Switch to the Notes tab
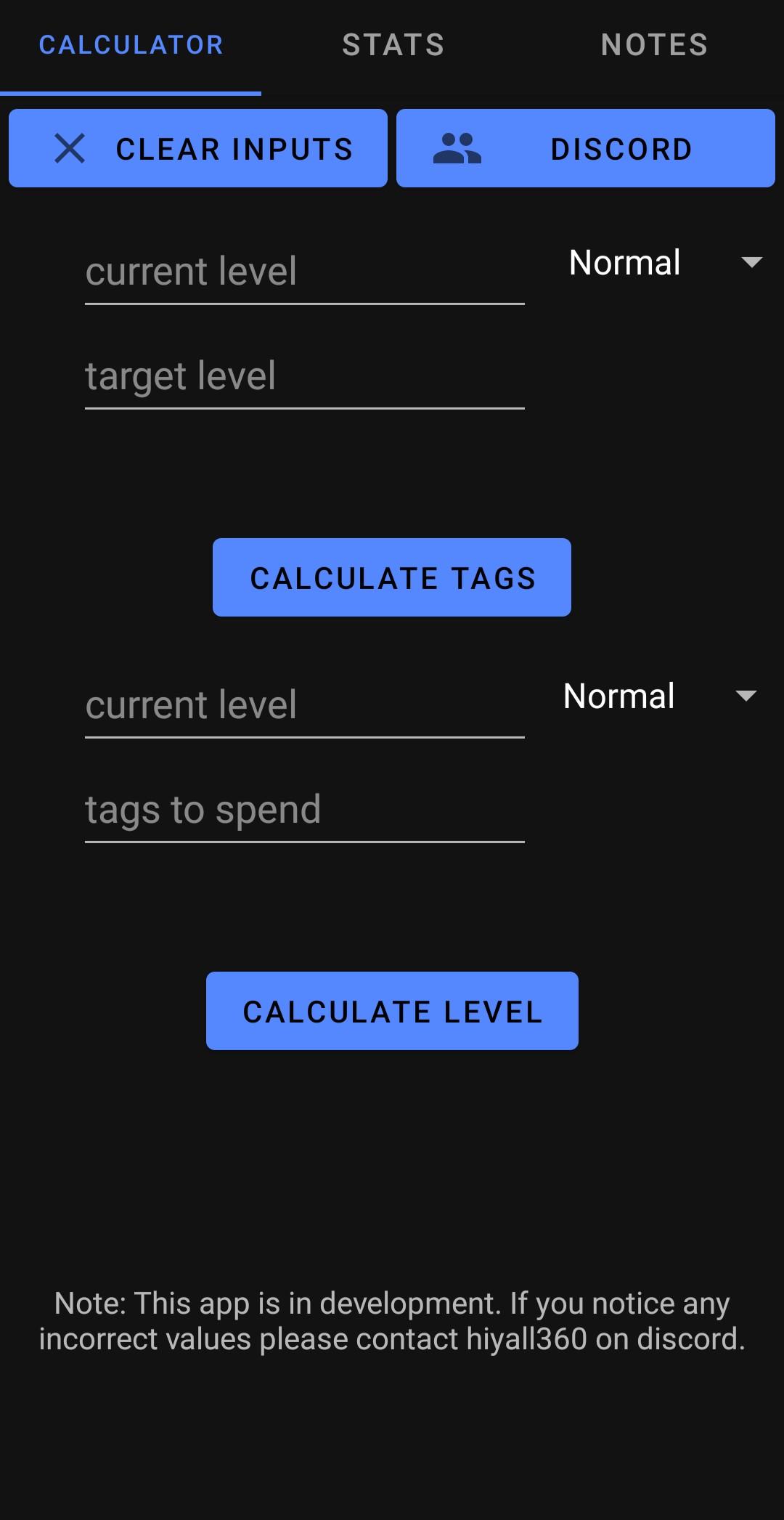The image size is (784, 1520). 653,45
